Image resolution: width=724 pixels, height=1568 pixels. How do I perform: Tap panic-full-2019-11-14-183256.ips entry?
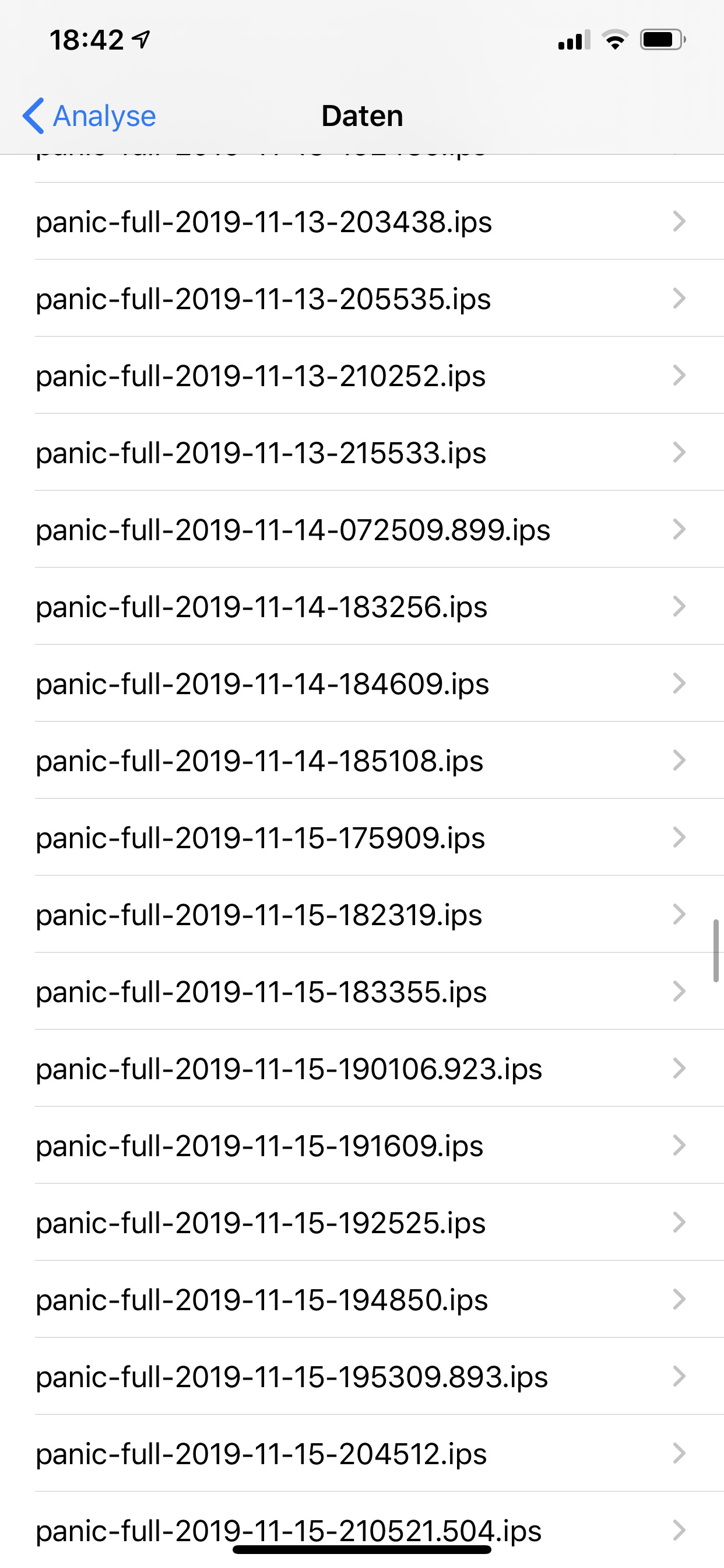point(361,607)
